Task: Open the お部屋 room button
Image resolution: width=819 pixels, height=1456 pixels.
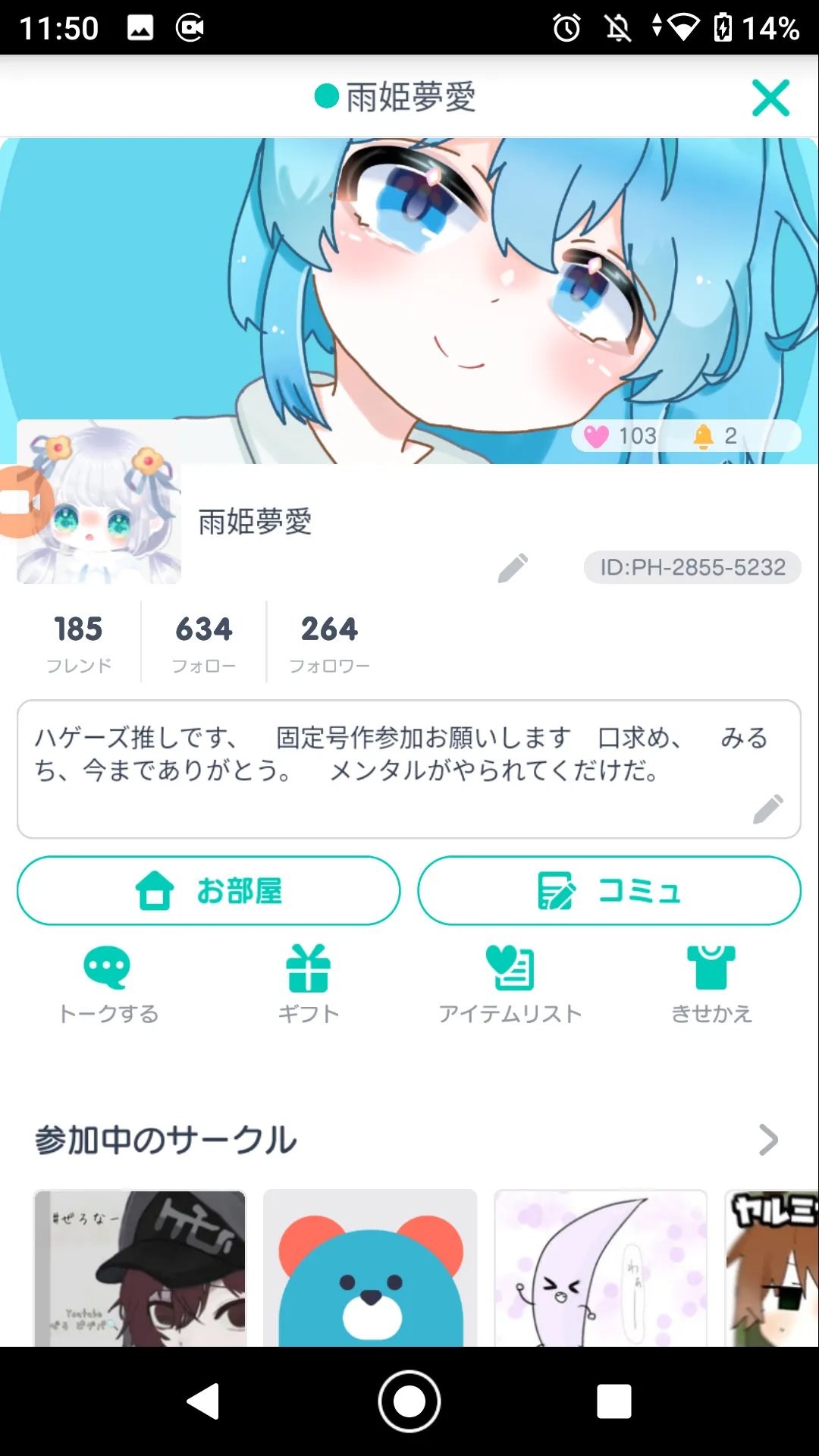Action: coord(209,890)
